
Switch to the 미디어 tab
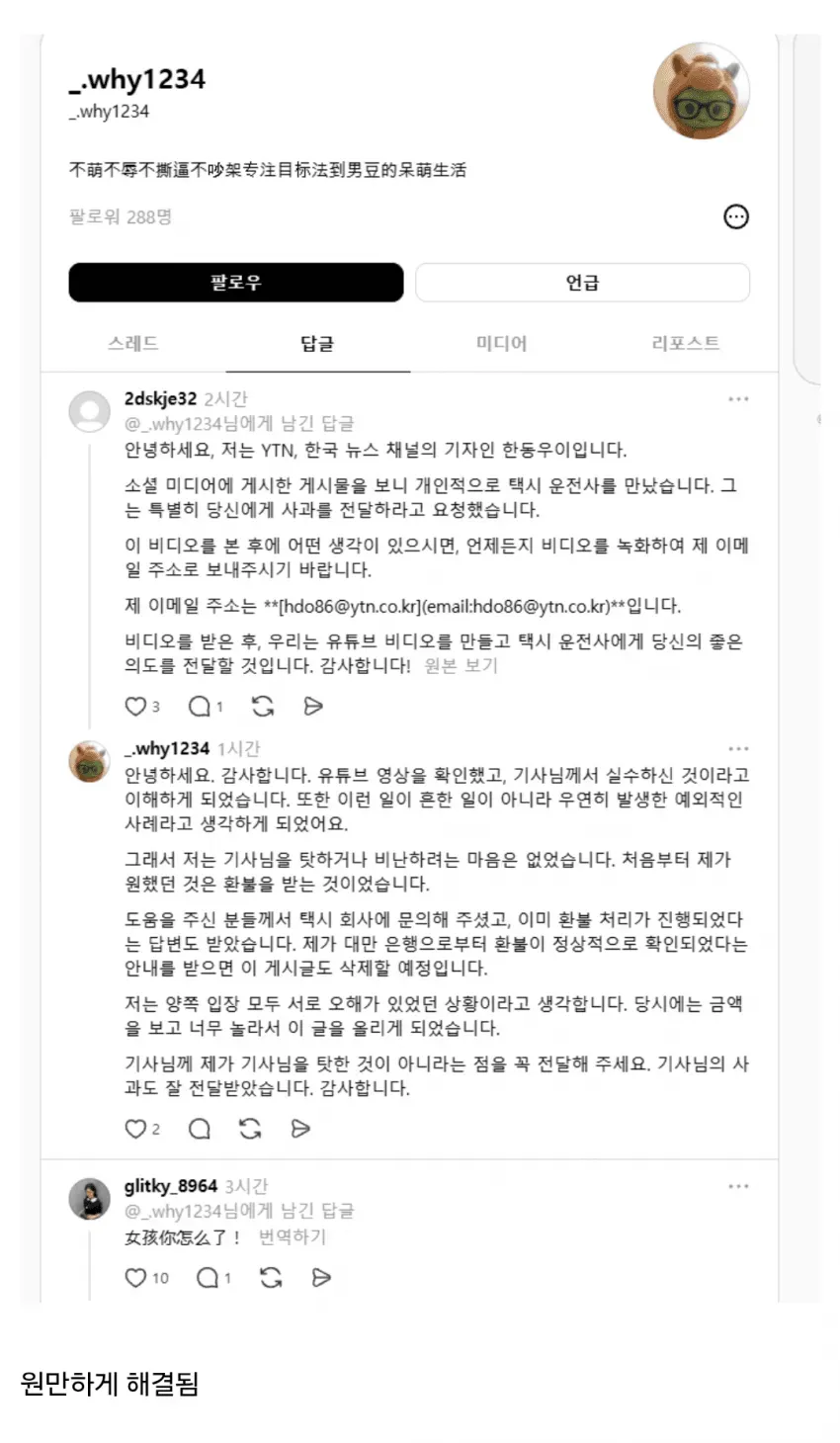pyautogui.click(x=502, y=343)
